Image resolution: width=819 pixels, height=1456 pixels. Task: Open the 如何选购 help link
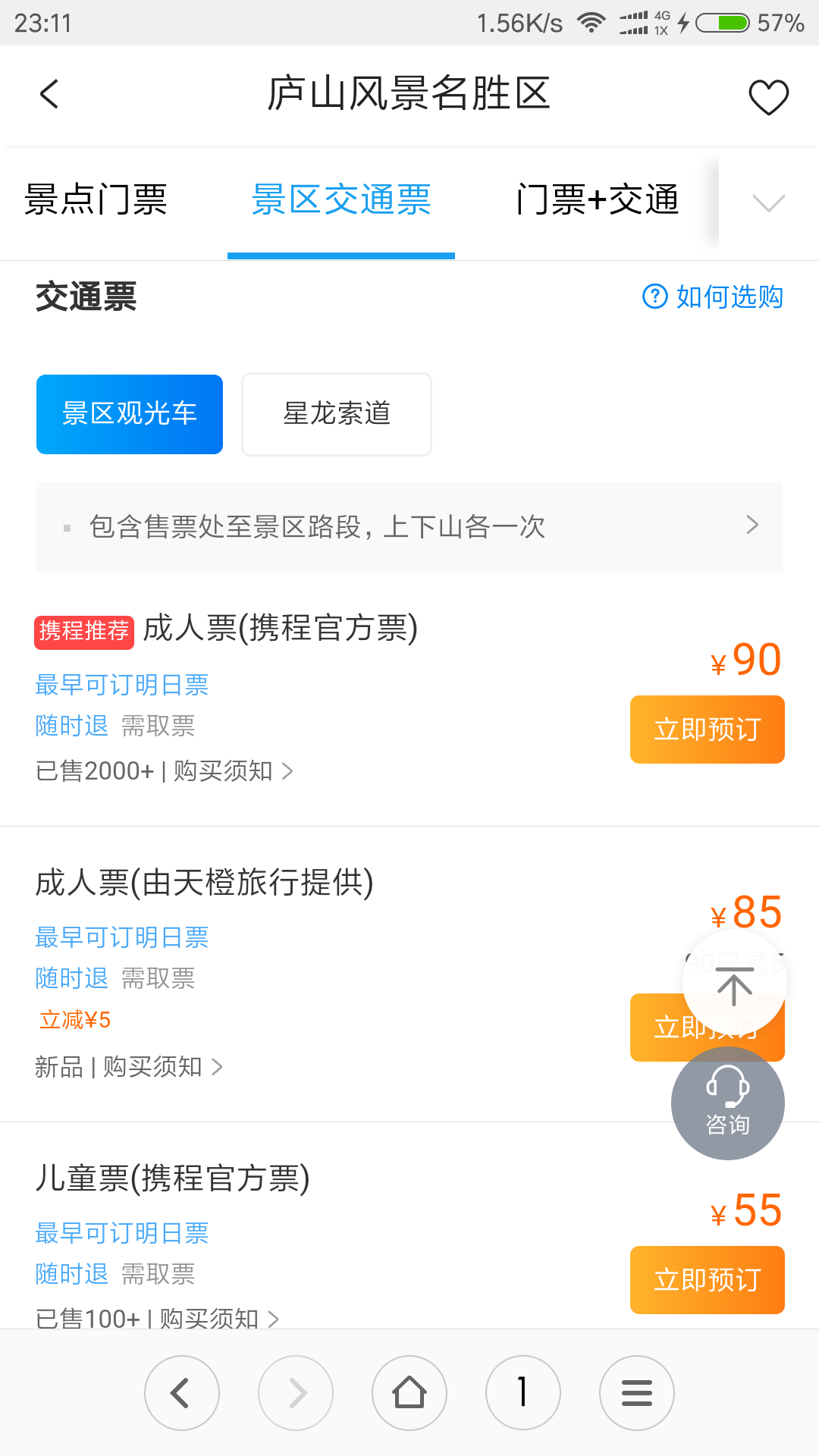[713, 297]
